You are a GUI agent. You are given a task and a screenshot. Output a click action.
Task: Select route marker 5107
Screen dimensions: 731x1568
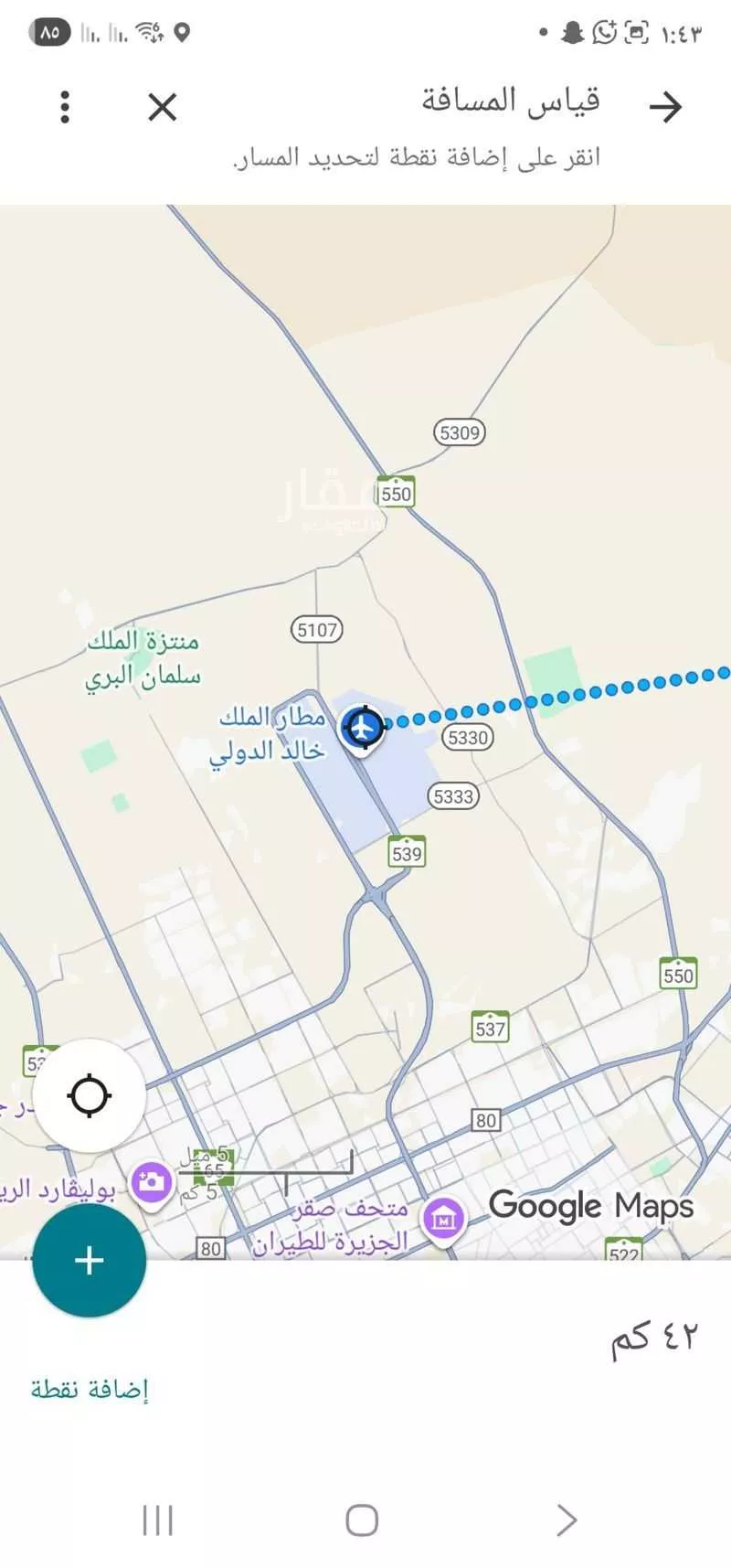315,629
